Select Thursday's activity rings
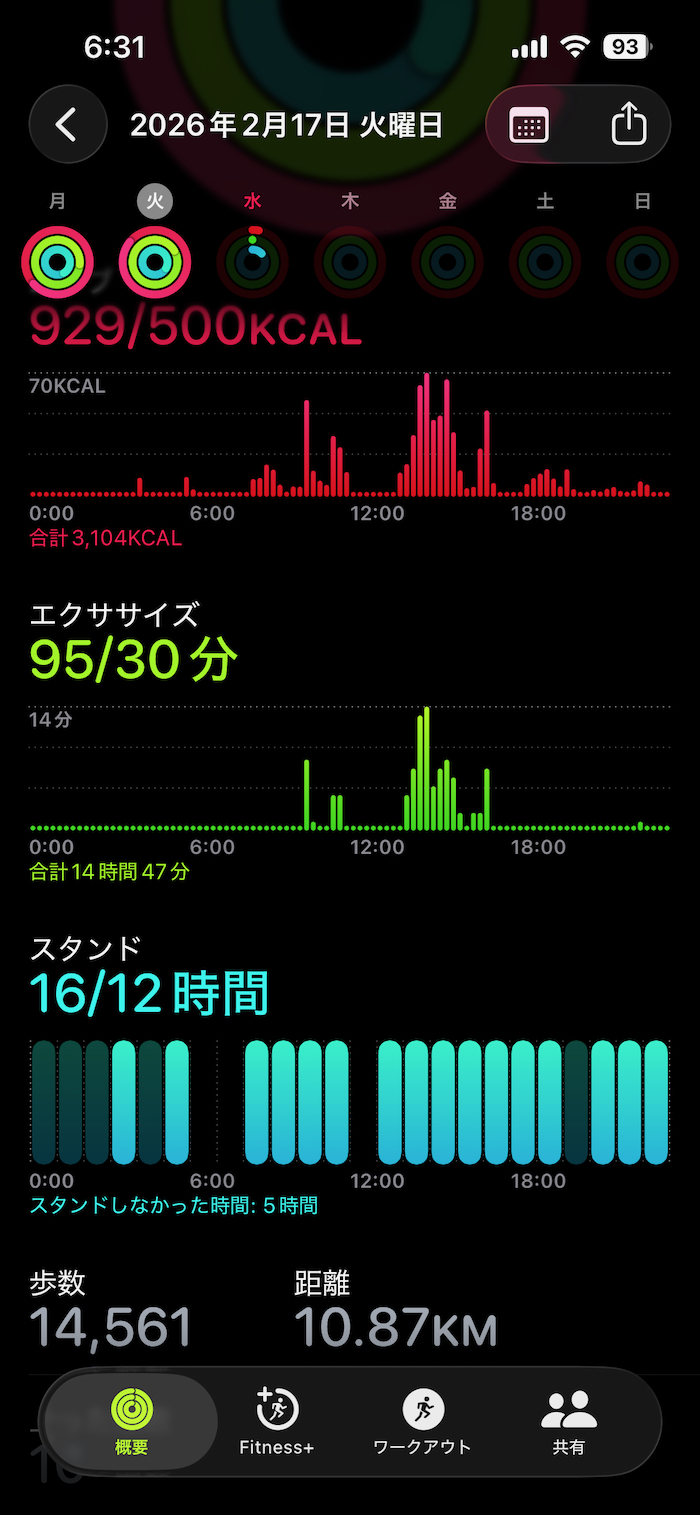700x1515 pixels. [x=349, y=262]
